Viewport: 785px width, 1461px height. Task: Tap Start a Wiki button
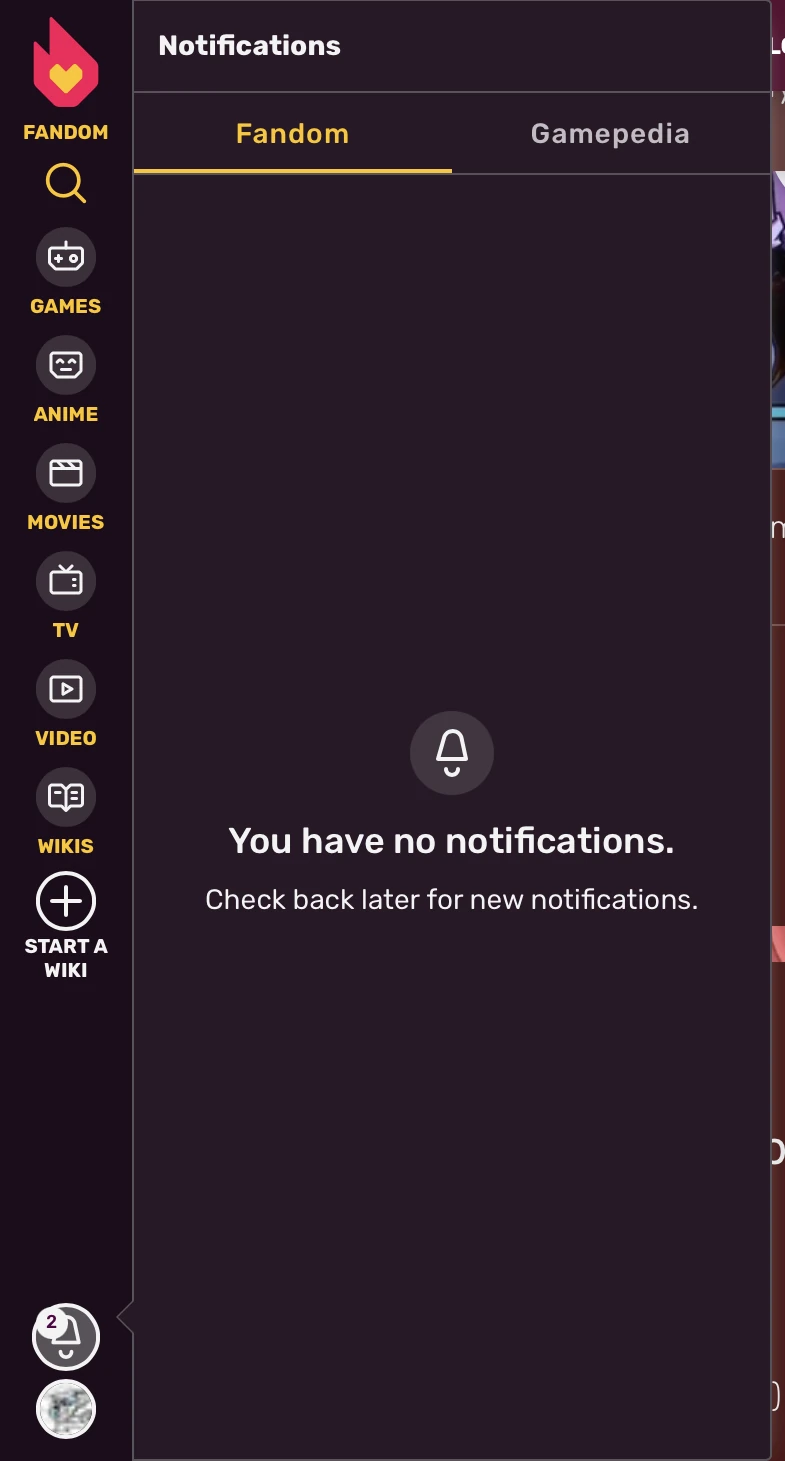66,927
